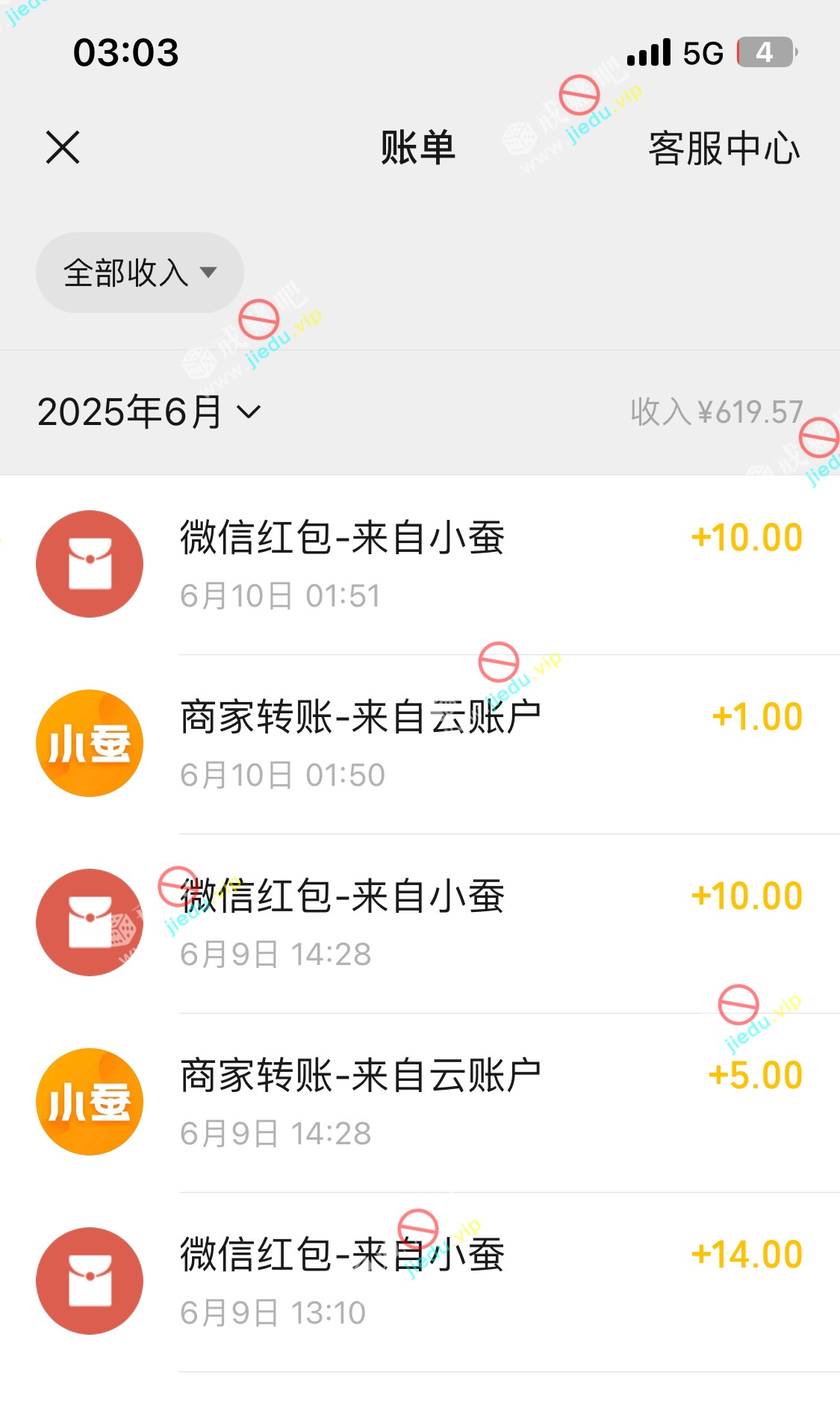The height and width of the screenshot is (1402, 840).
Task: View 商家转账 +5.00 entry details
Action: pos(418,1102)
